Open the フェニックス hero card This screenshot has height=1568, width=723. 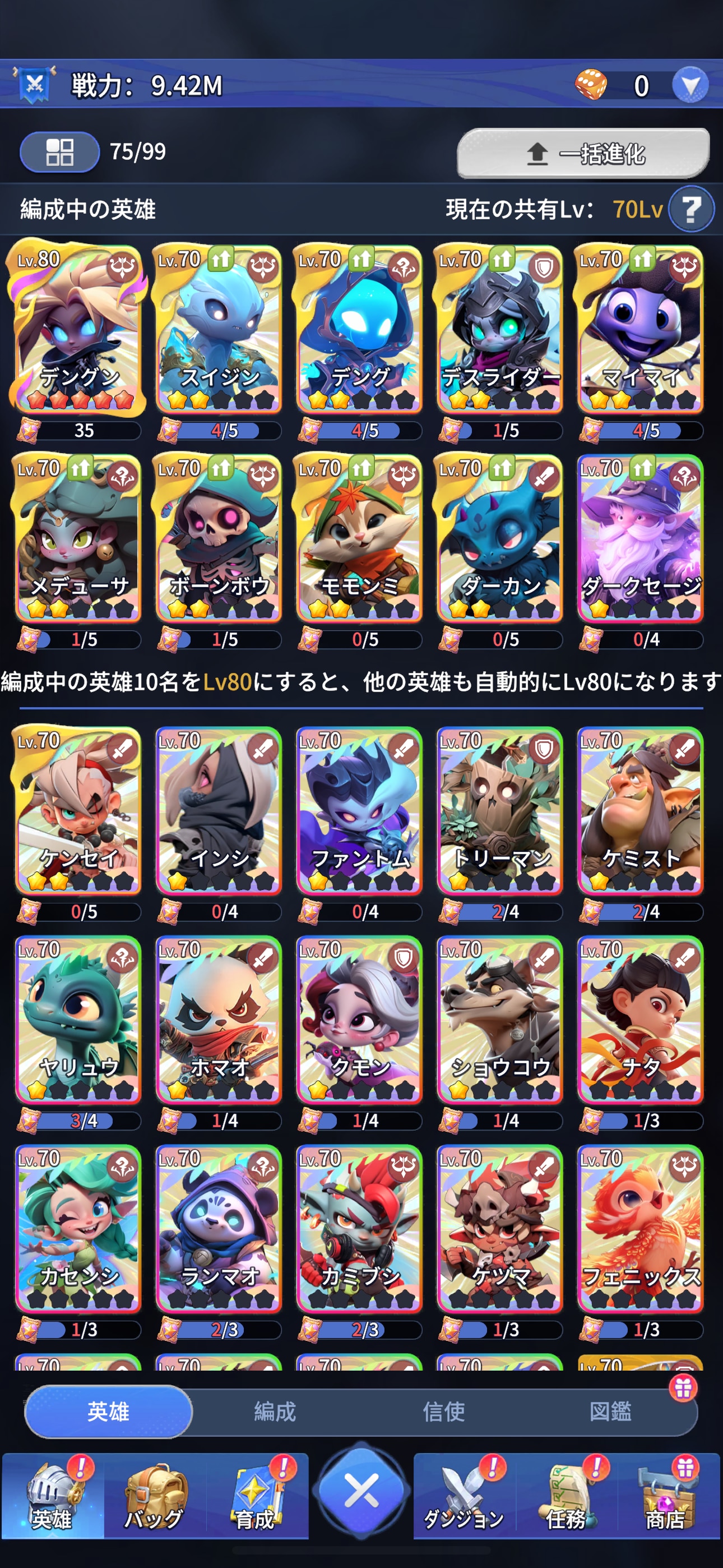(640, 1228)
